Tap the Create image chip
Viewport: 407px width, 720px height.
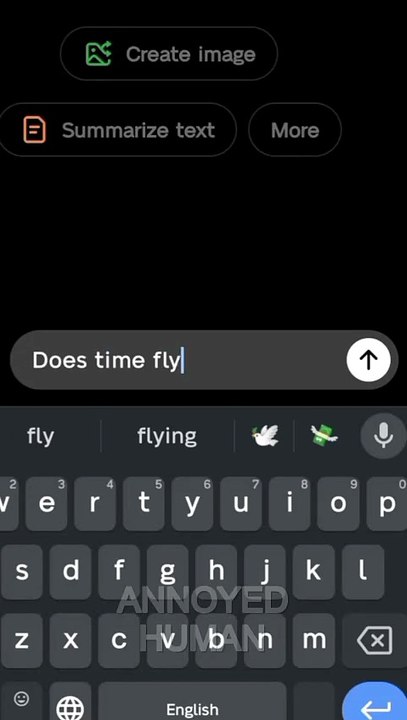[169, 54]
